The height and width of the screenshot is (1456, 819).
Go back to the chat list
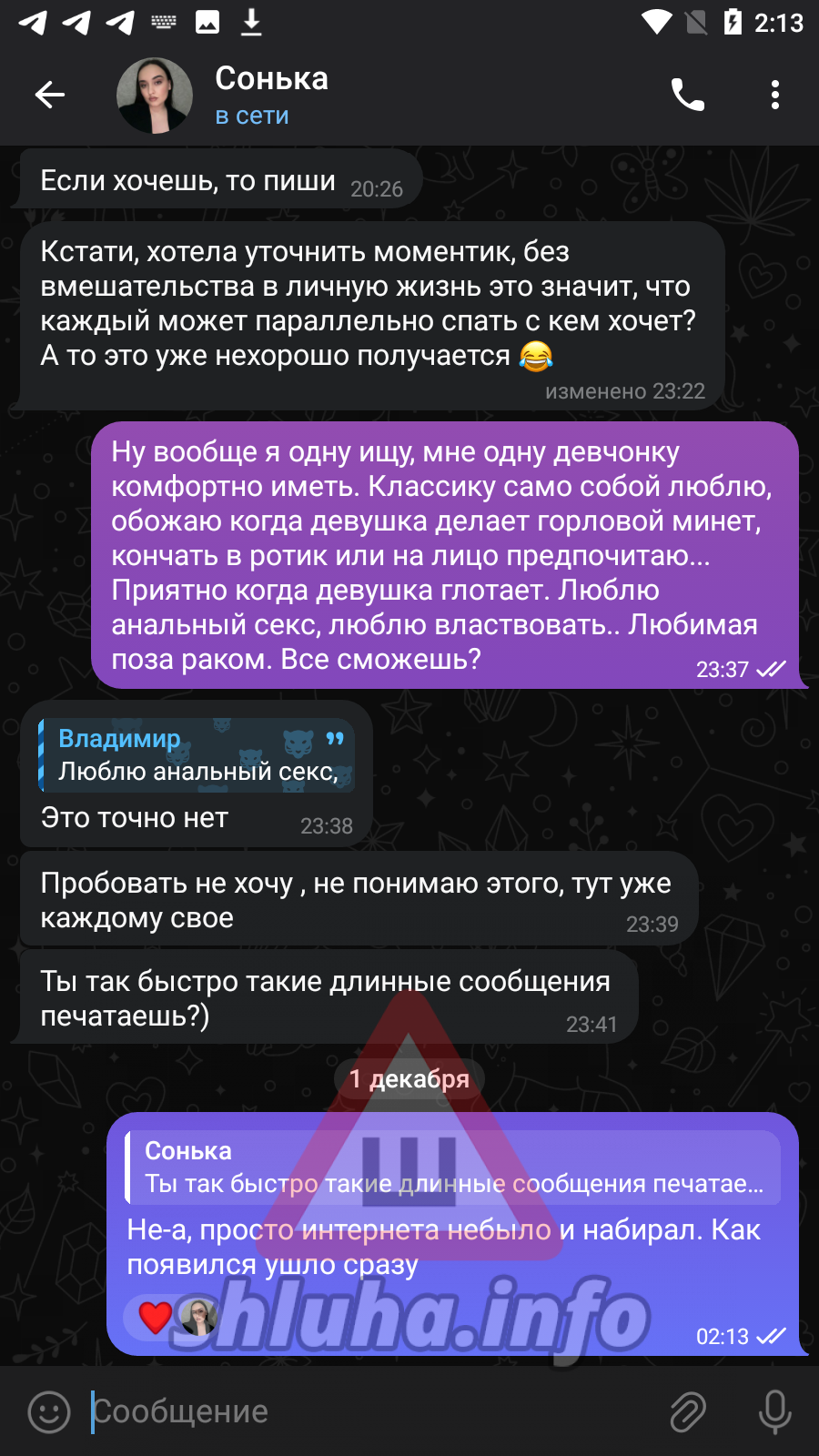[49, 94]
